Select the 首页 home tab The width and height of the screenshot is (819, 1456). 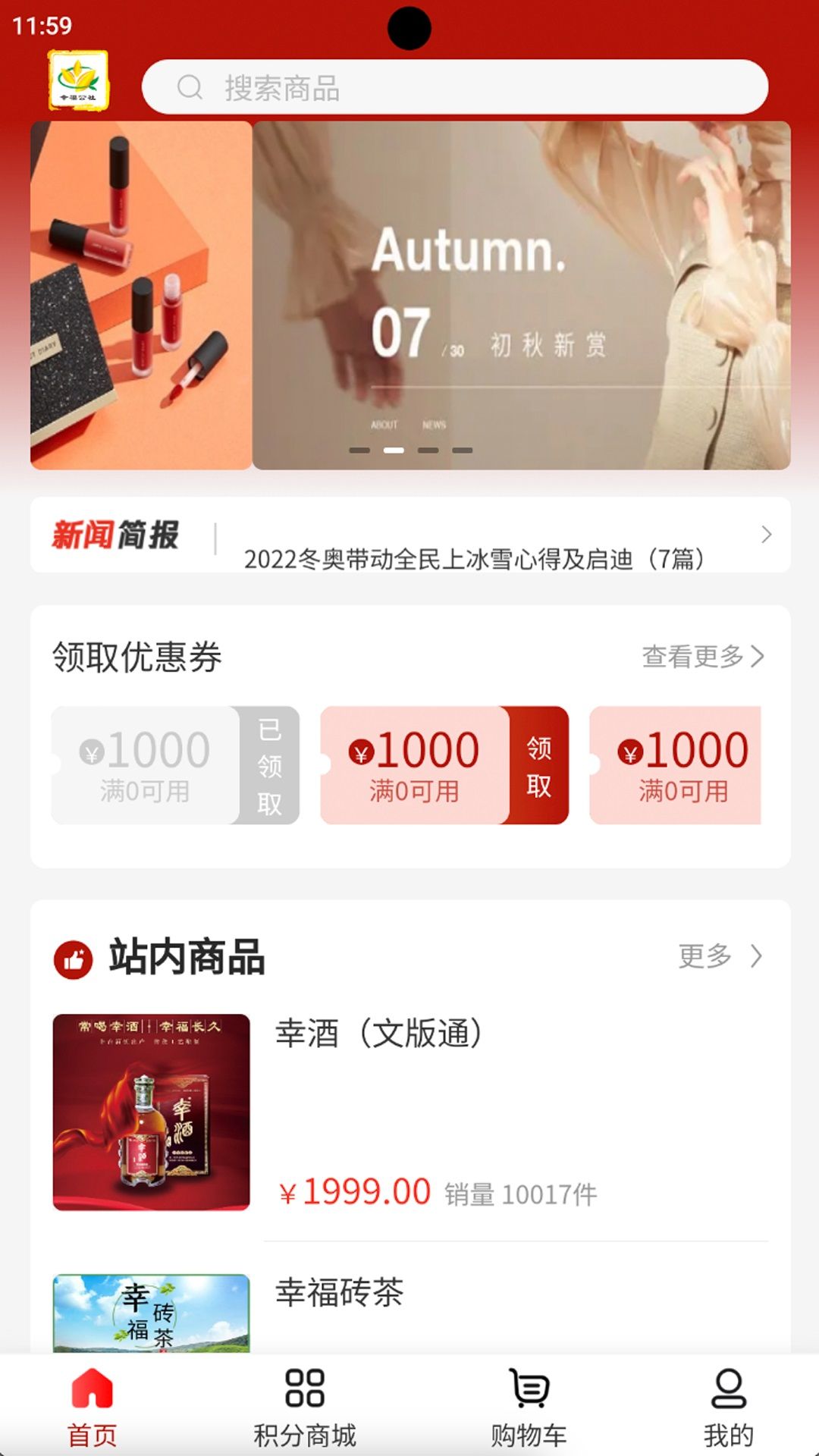point(92,1407)
